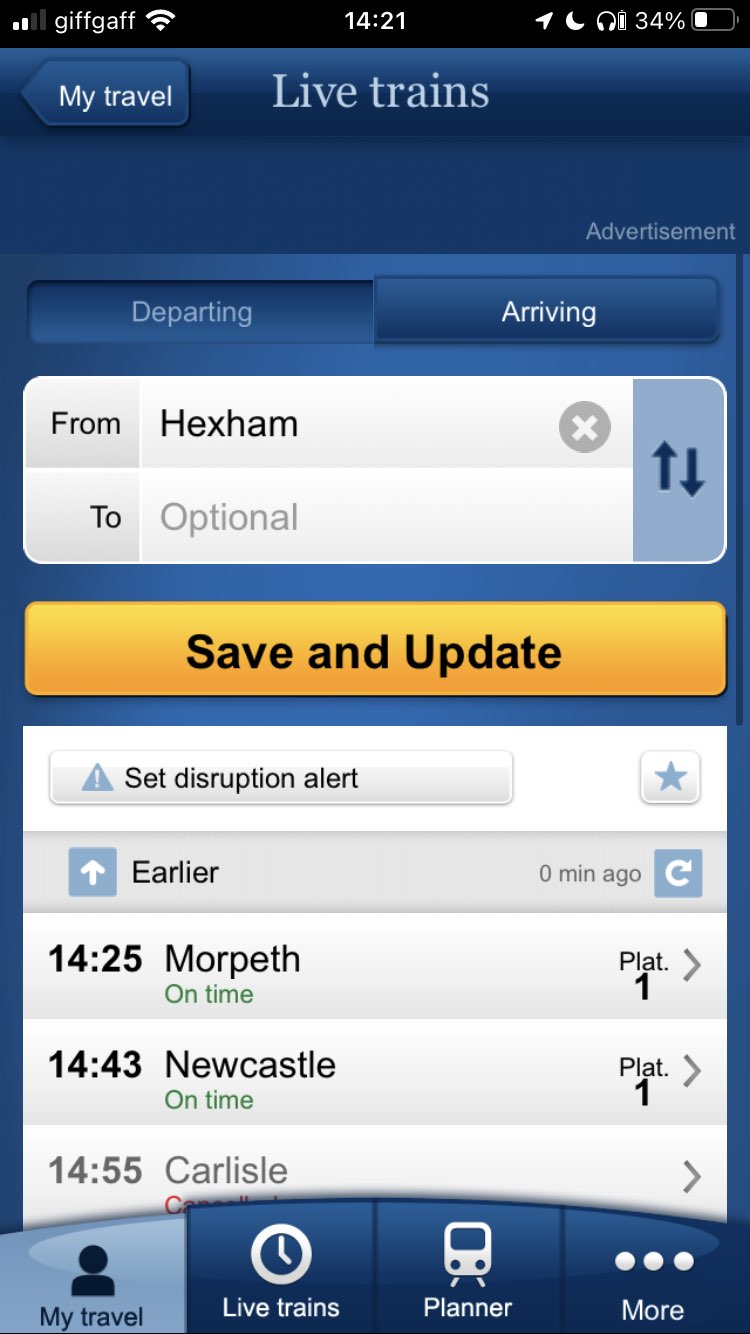Switch to Live trains bottom tab

281,1272
